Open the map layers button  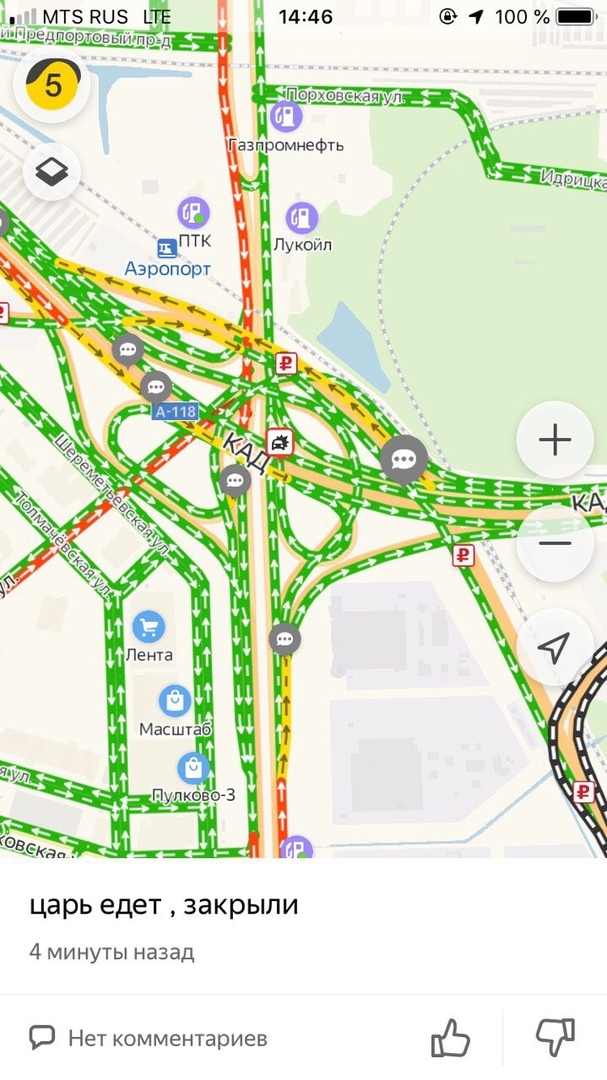click(x=51, y=172)
